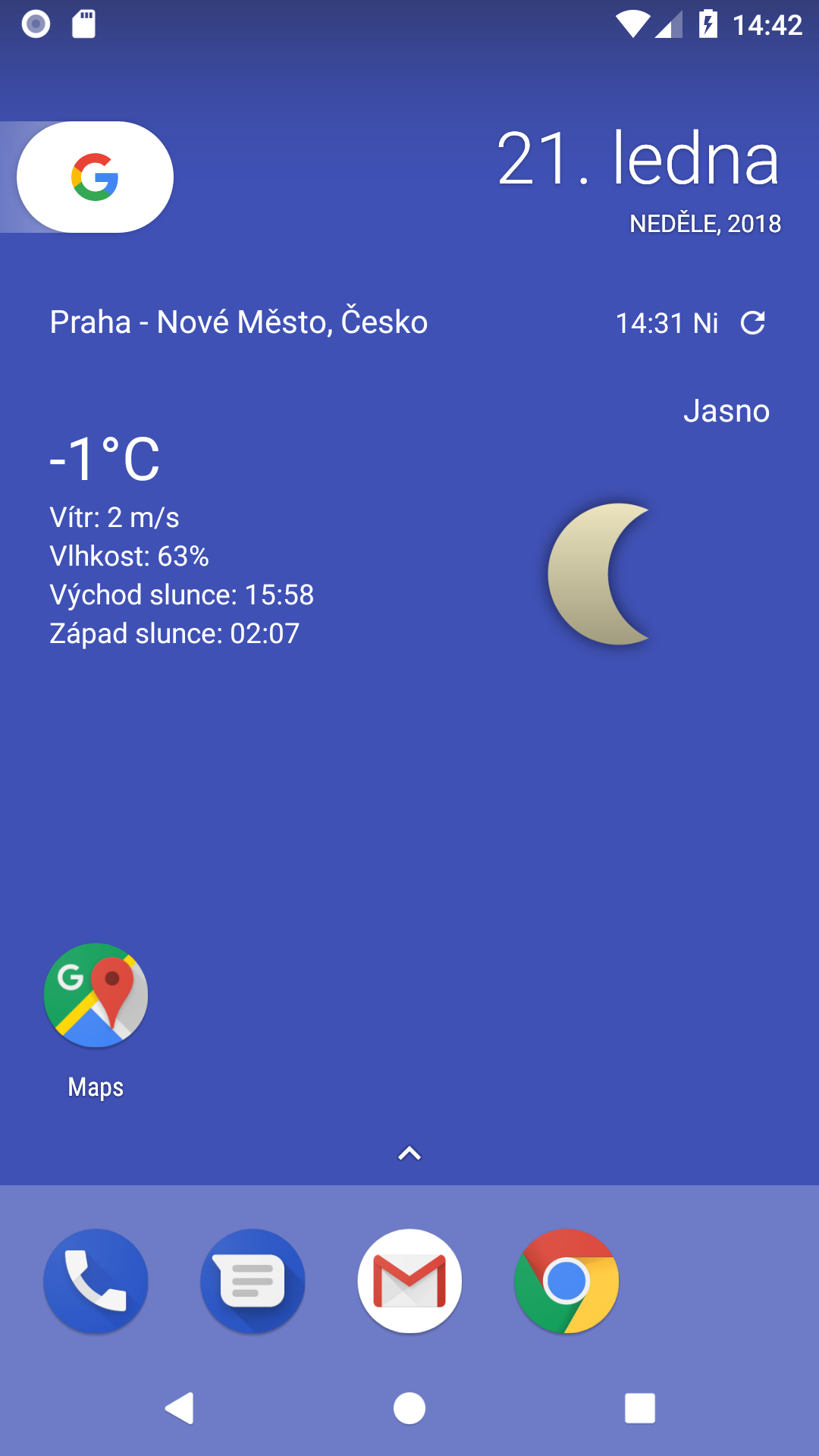Open the Messages app
The image size is (819, 1456).
point(253,1281)
